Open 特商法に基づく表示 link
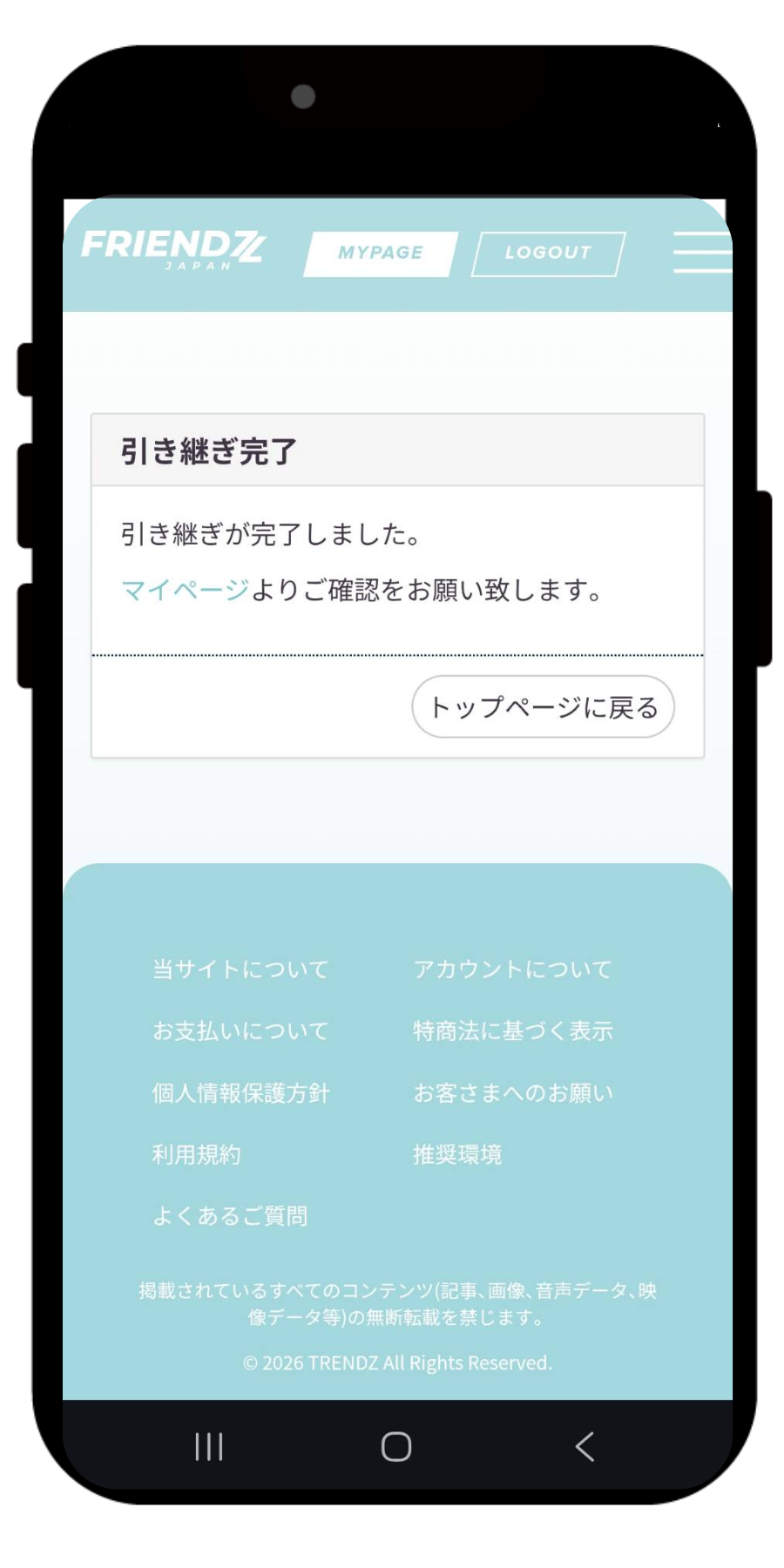This screenshot has width=784, height=1568. coord(512,1031)
